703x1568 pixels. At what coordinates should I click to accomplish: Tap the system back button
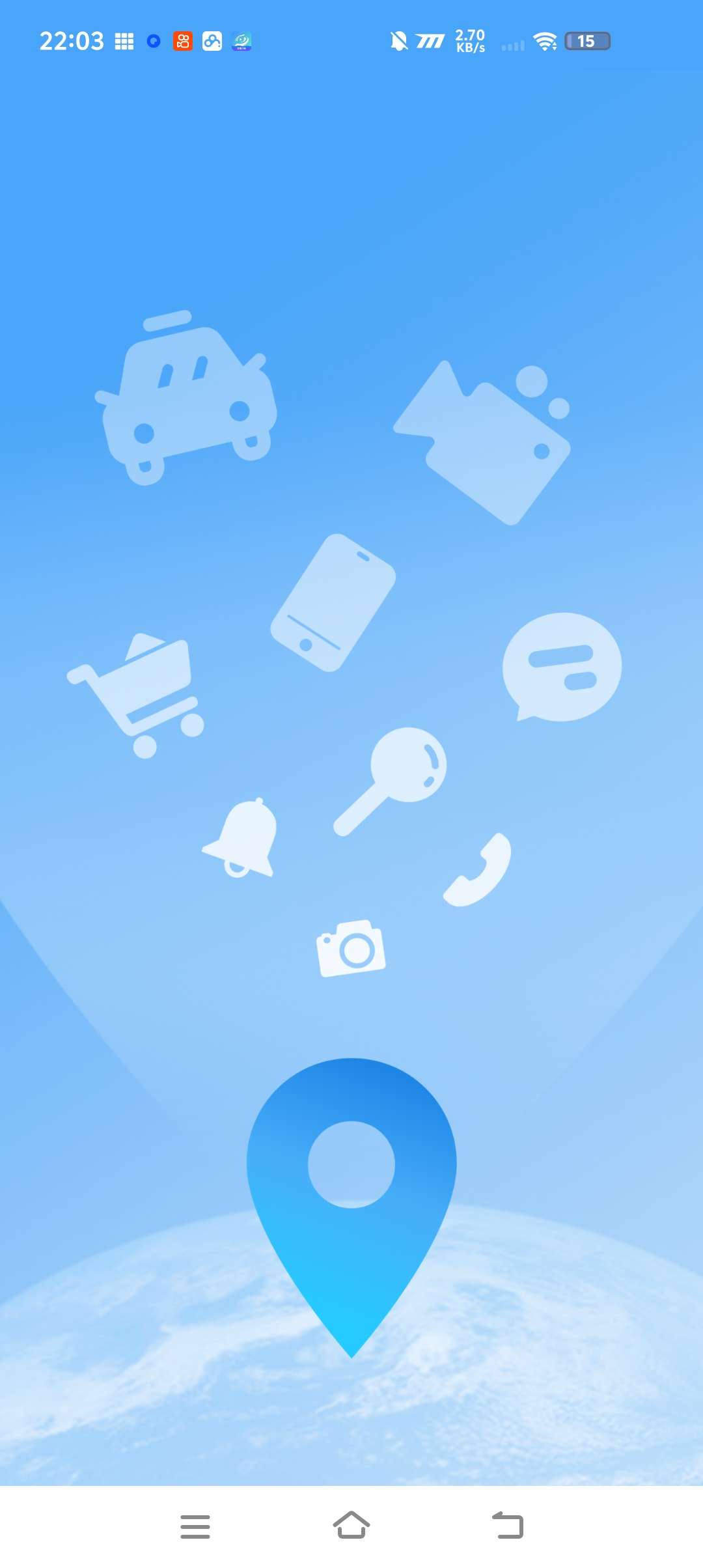pos(508,1526)
